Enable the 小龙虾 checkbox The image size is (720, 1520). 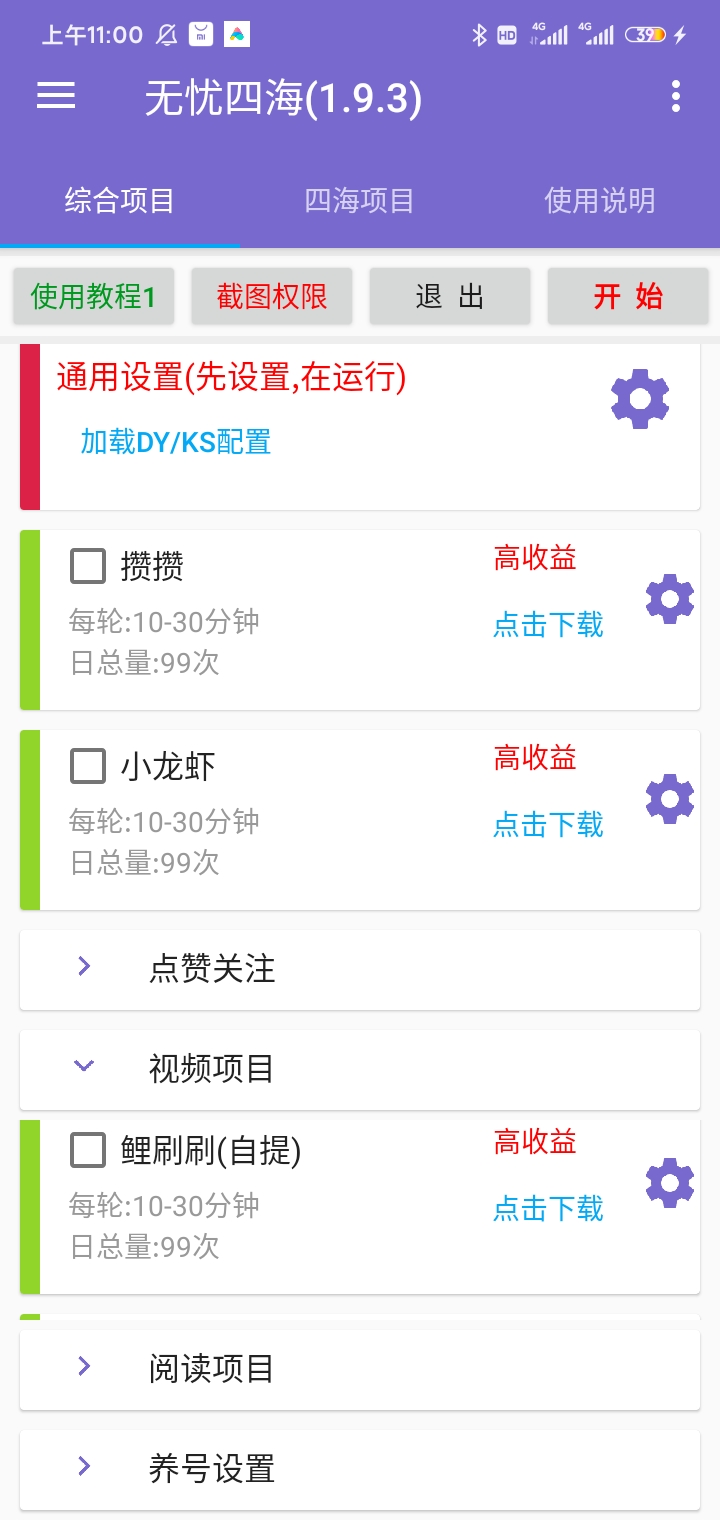point(87,765)
